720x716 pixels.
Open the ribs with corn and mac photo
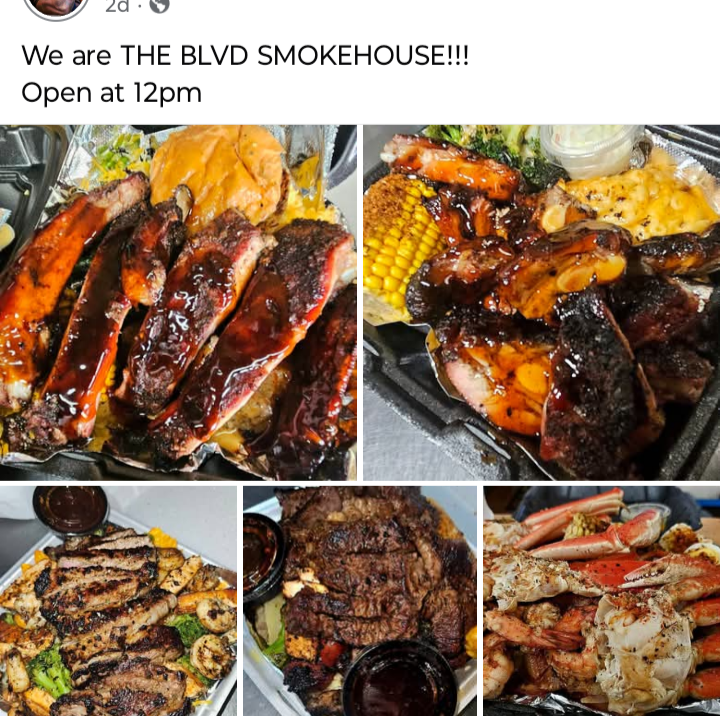tap(541, 302)
